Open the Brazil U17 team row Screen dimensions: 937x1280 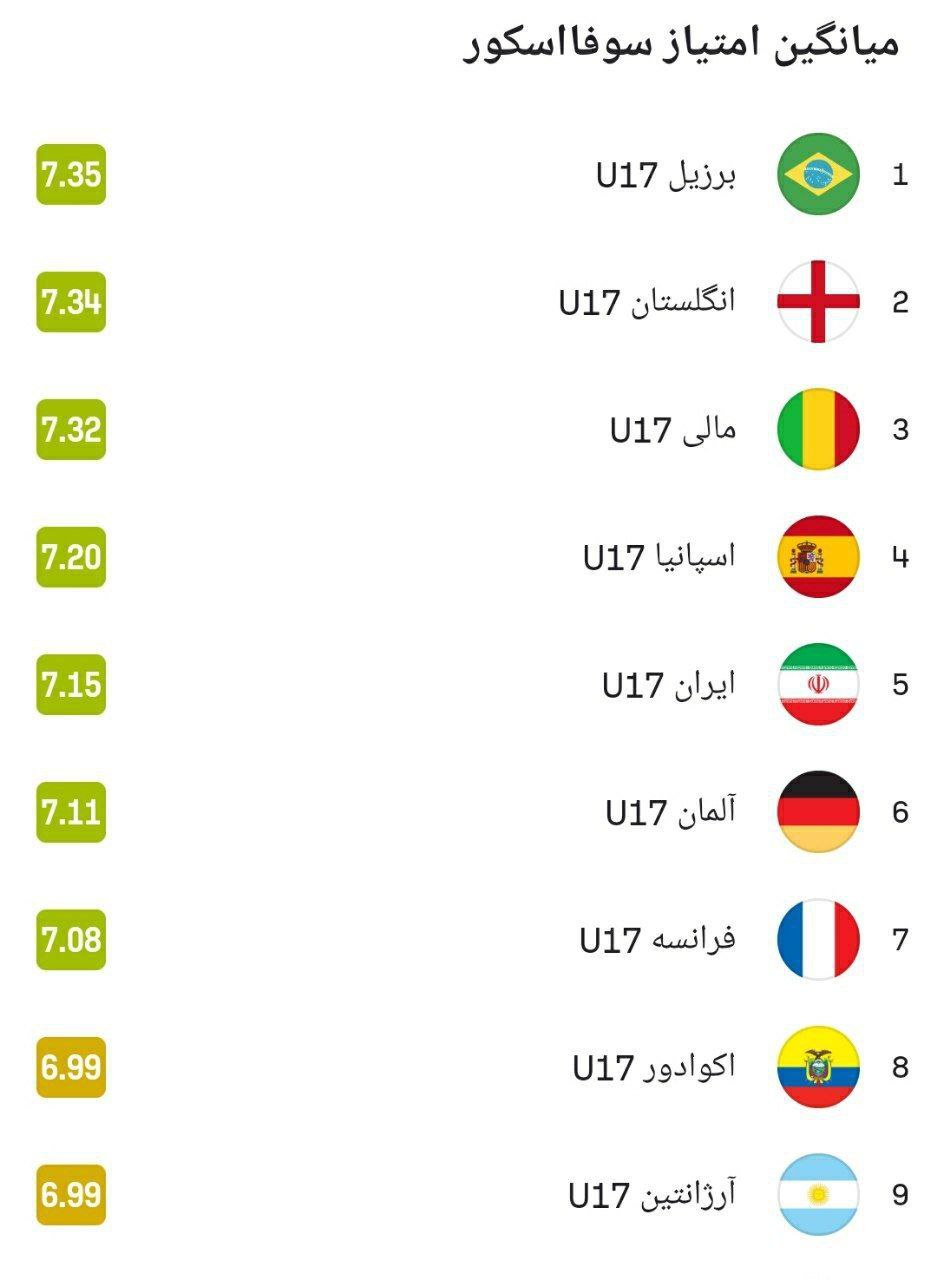click(666, 175)
